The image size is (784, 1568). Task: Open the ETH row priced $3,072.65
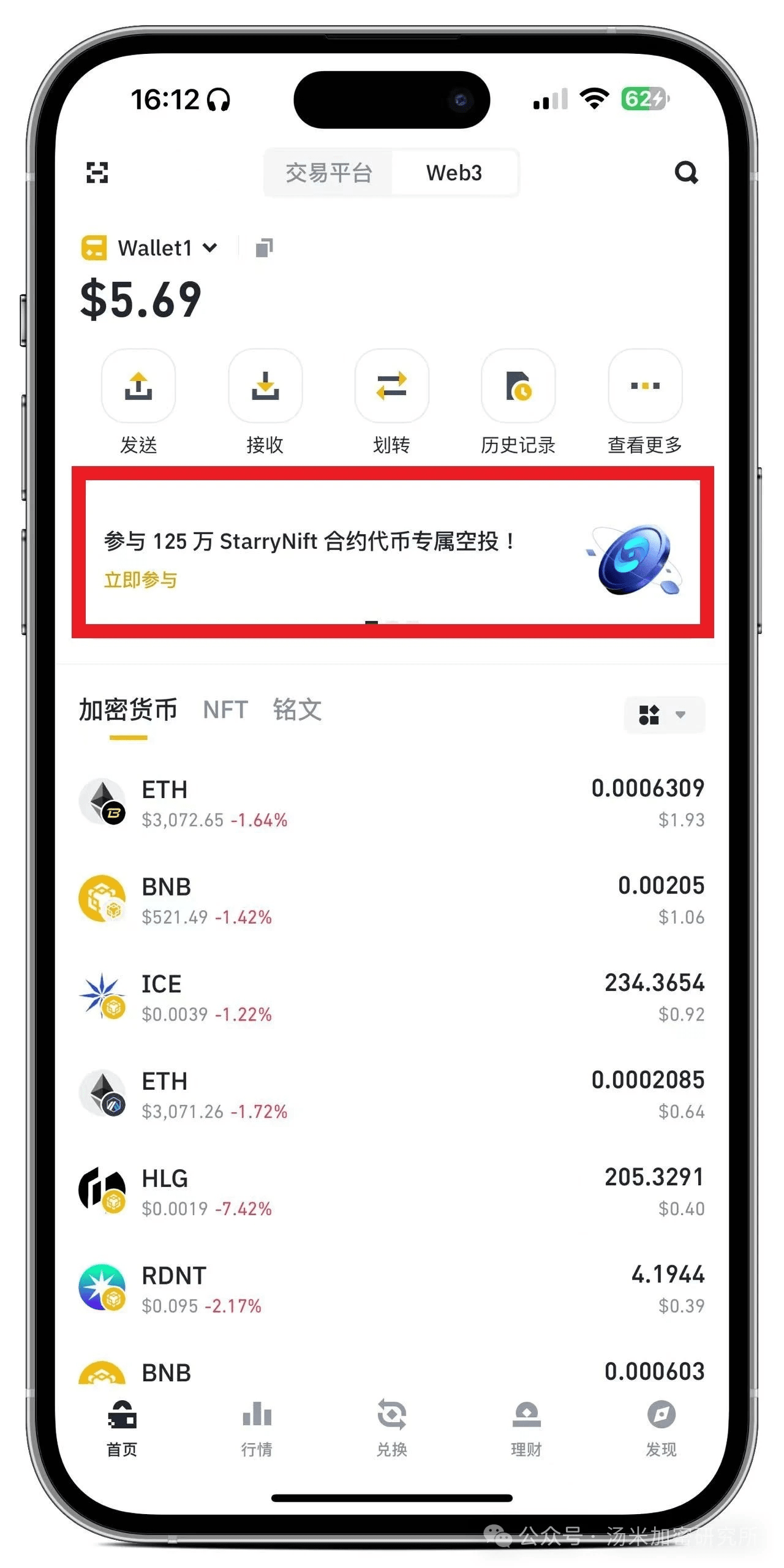point(392,802)
